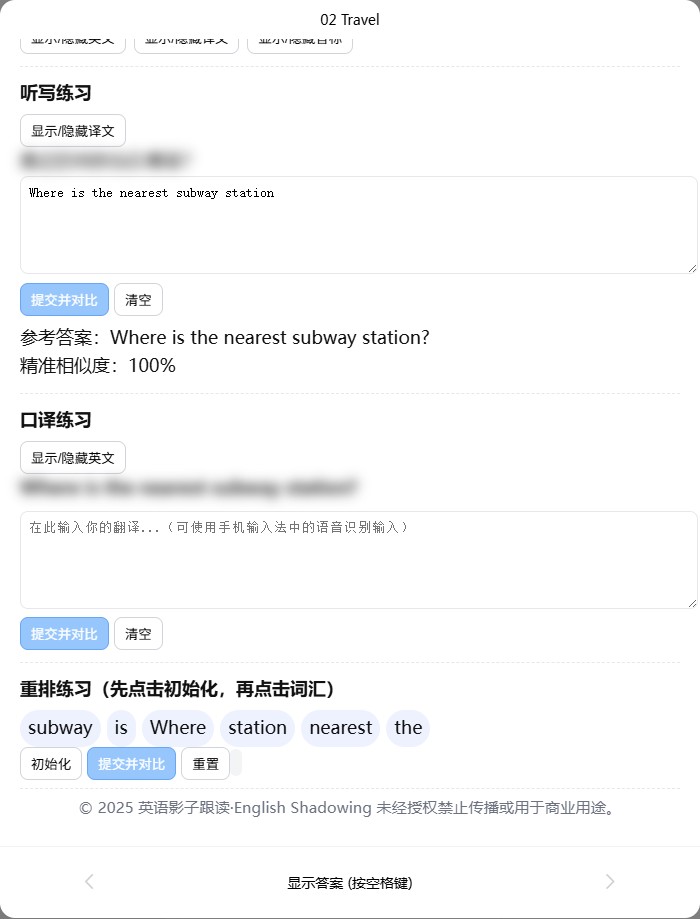The image size is (700, 919).
Task: Select the word chip "subway"
Action: 60,728
